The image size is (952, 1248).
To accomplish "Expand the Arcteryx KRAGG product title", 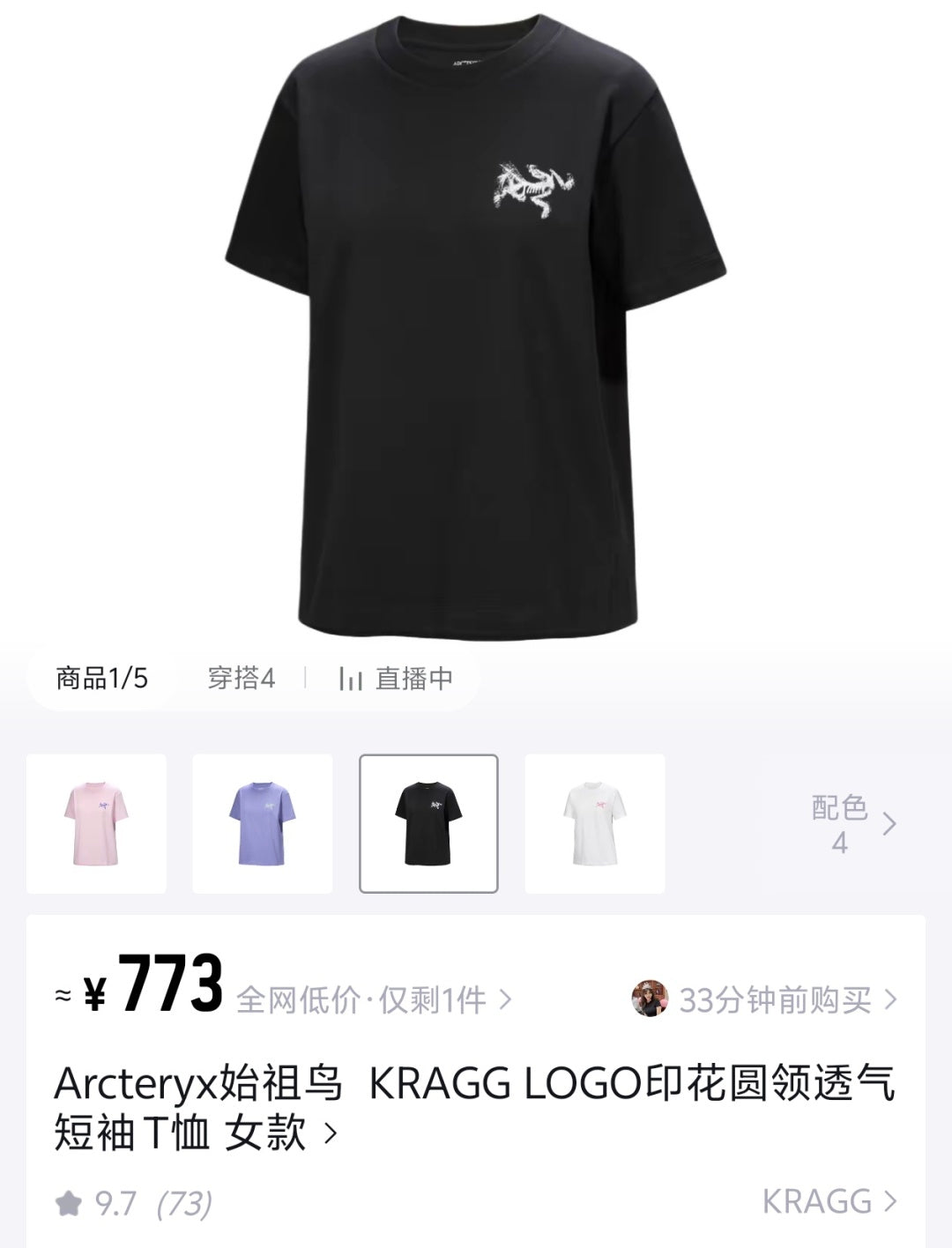I will click(330, 1133).
